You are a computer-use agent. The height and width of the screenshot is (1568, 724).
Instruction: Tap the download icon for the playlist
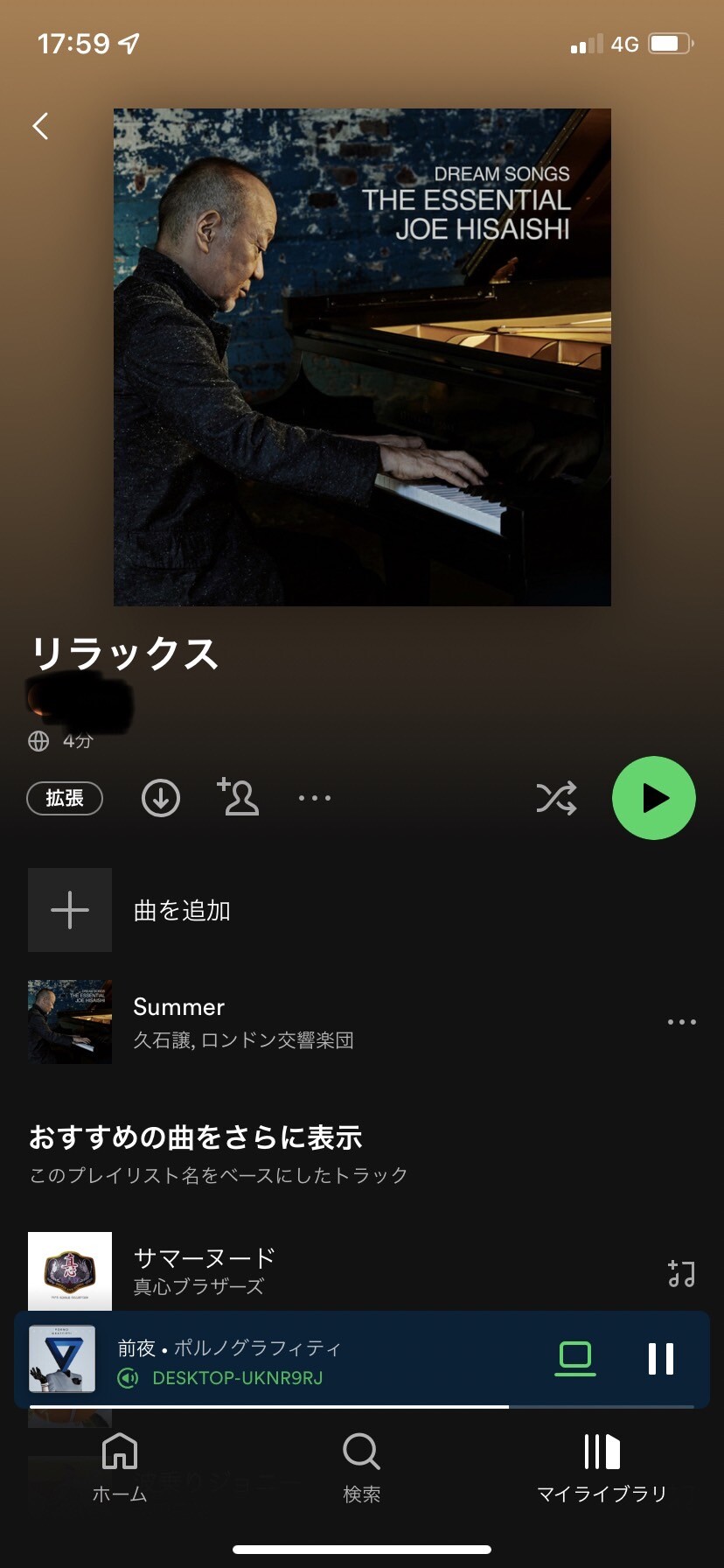point(160,798)
